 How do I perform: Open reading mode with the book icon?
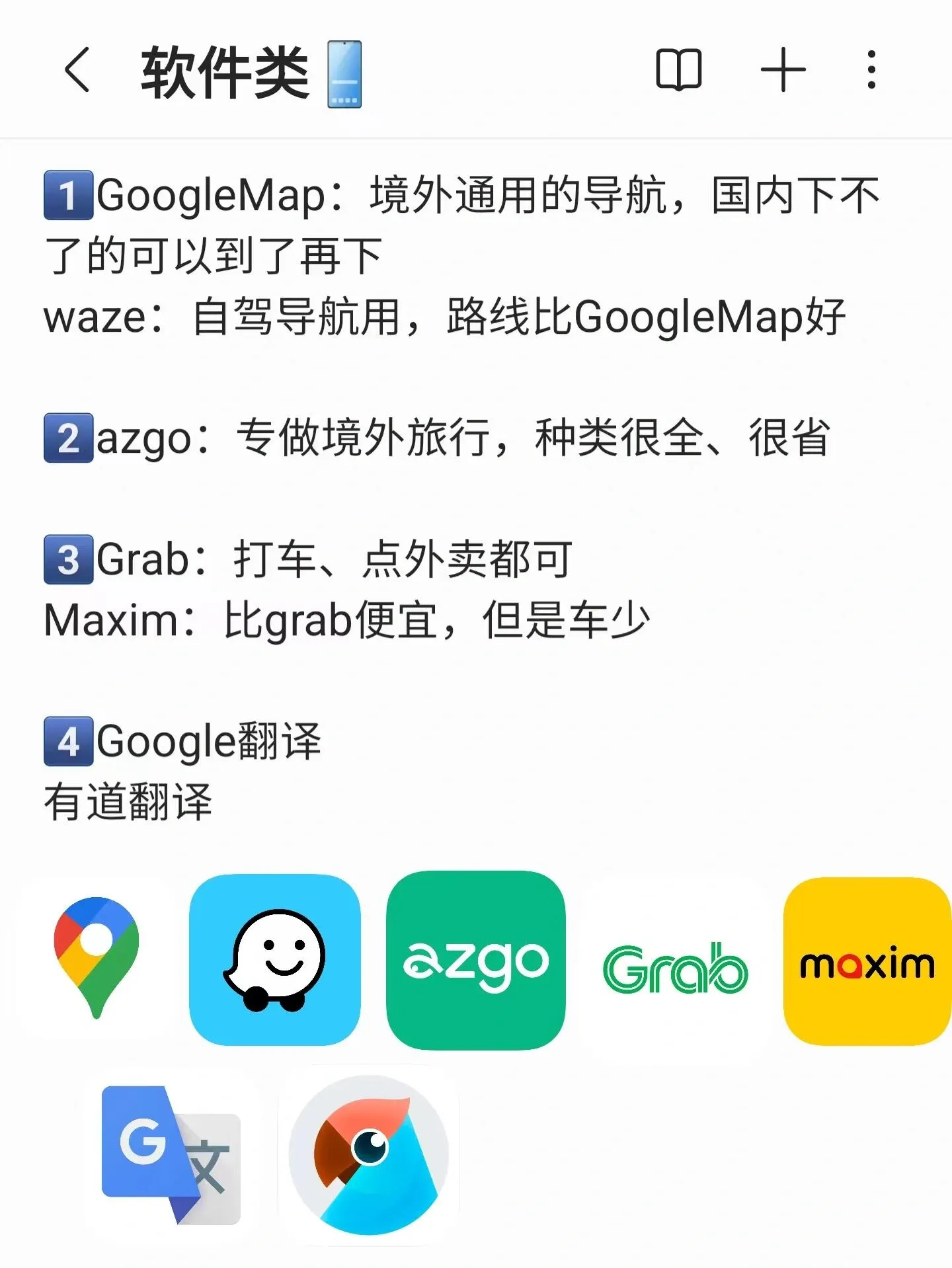pos(678,69)
